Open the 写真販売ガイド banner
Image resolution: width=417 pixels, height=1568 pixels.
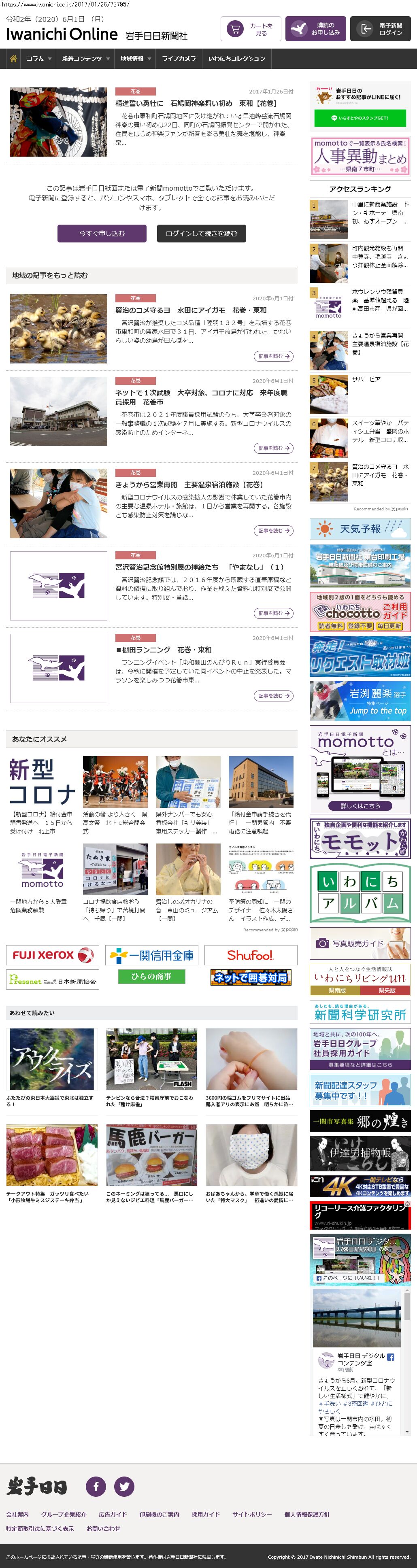point(360,943)
